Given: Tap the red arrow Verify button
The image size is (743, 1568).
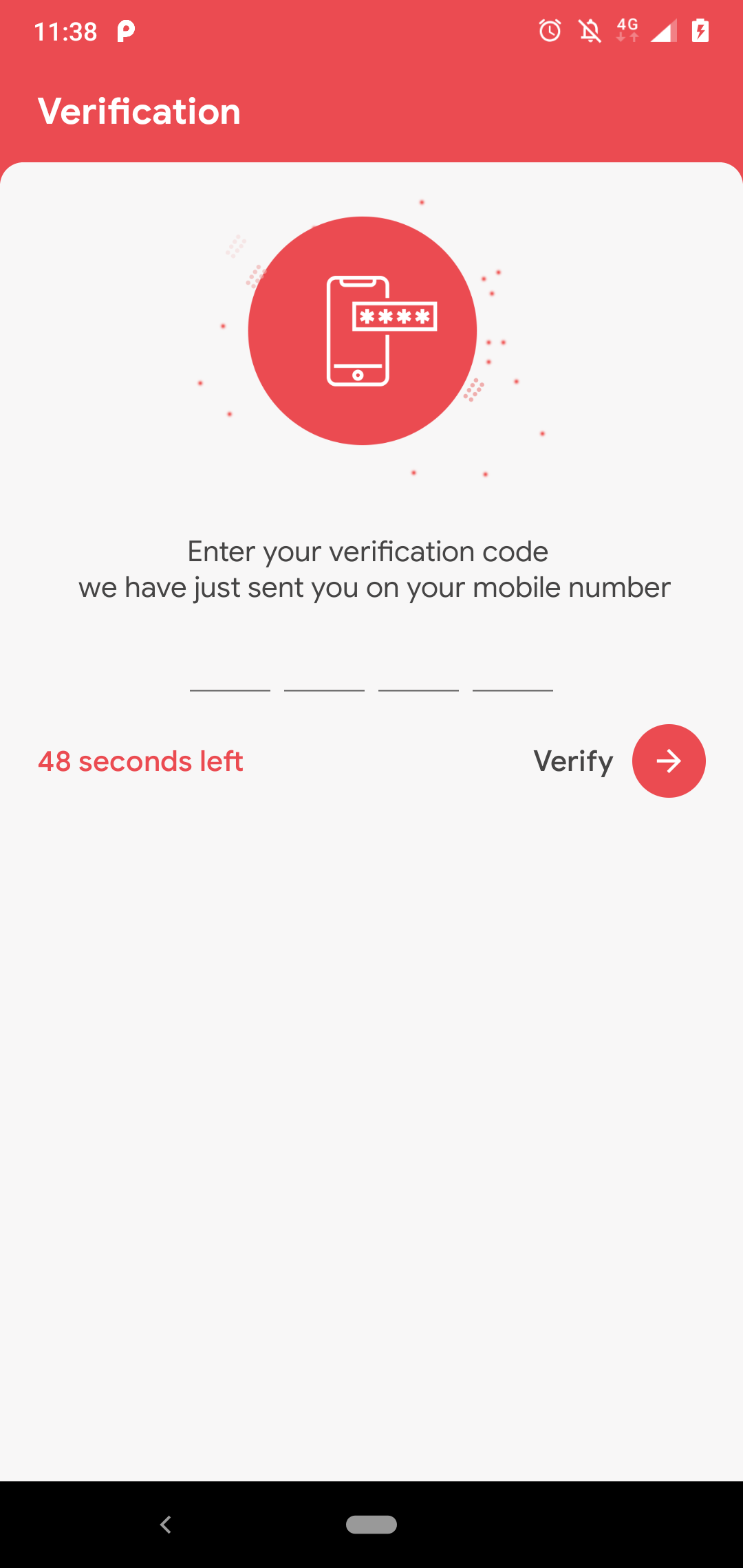Looking at the screenshot, I should pos(669,761).
